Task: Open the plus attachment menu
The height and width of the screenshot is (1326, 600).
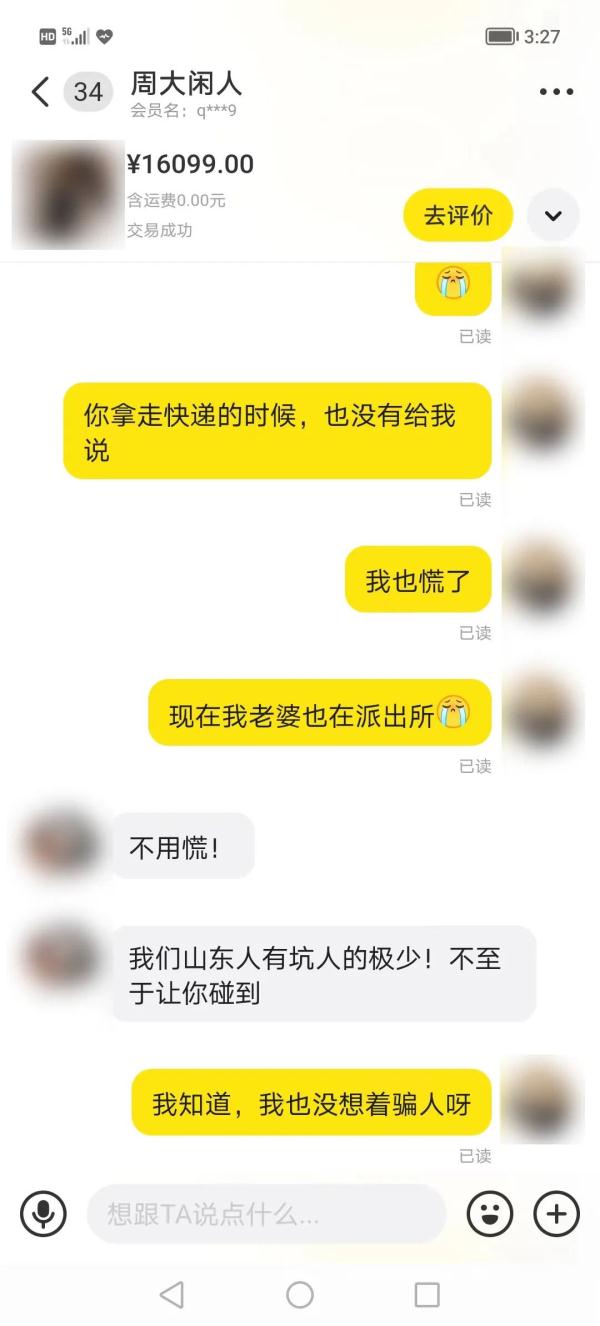Action: coord(556,1214)
